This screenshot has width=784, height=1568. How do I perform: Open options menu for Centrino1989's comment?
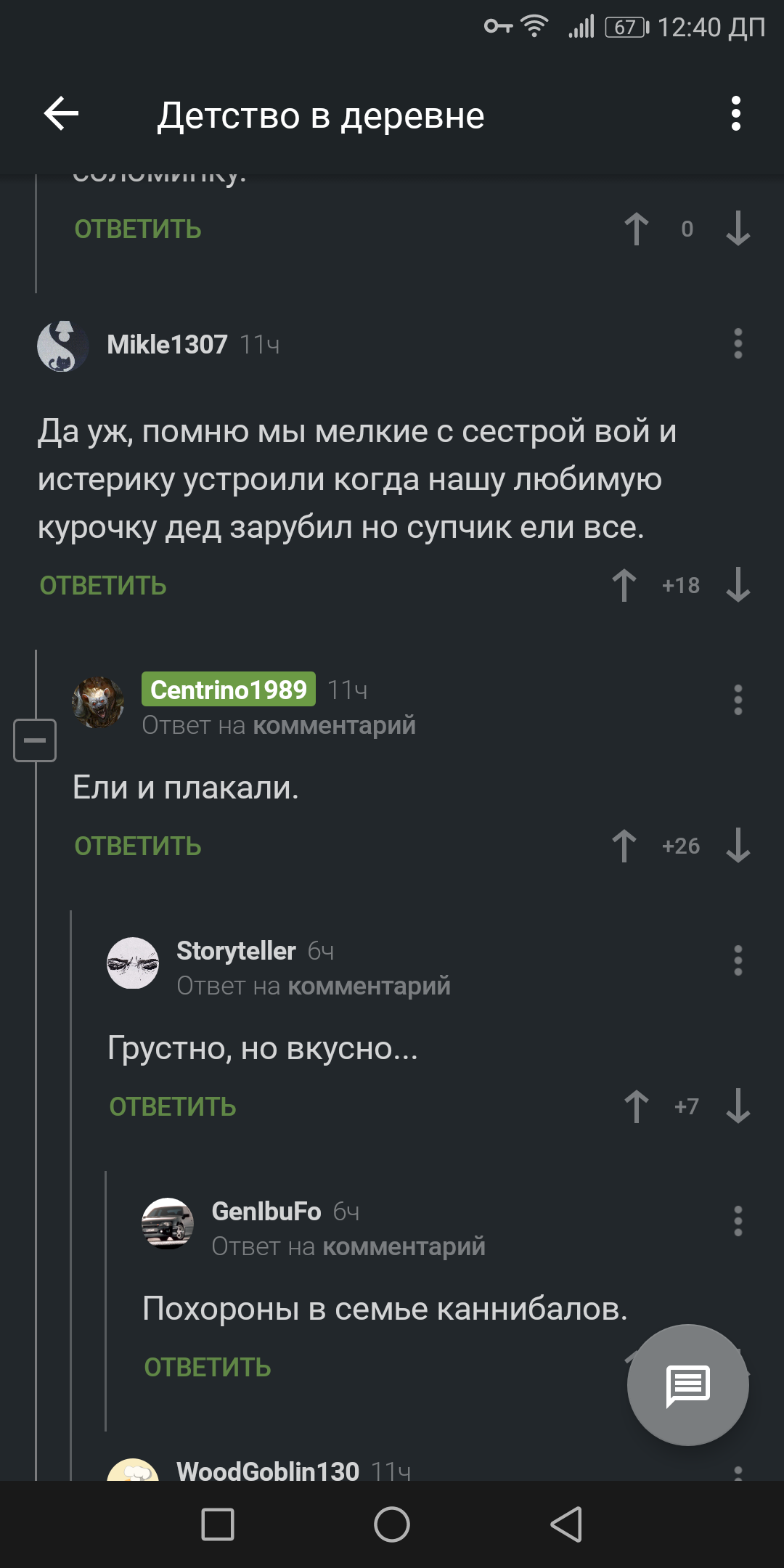point(738,700)
